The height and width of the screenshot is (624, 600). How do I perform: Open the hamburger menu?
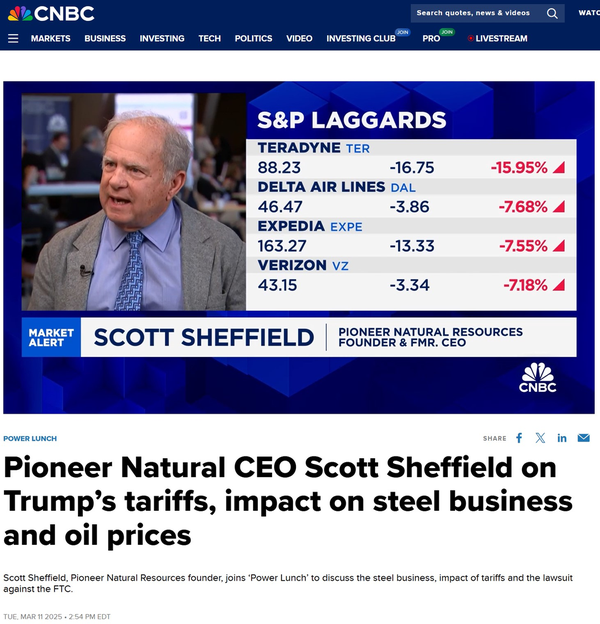pyautogui.click(x=13, y=39)
